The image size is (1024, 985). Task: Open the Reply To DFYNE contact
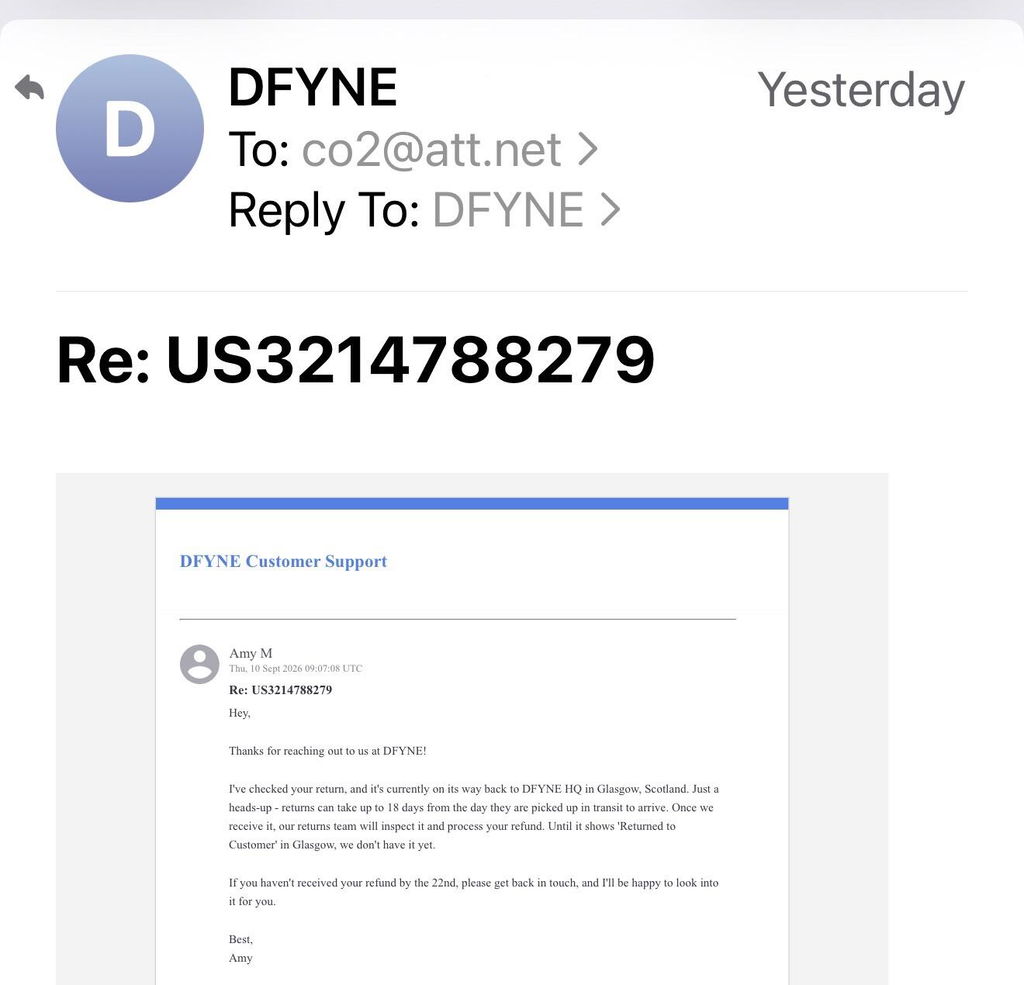526,210
